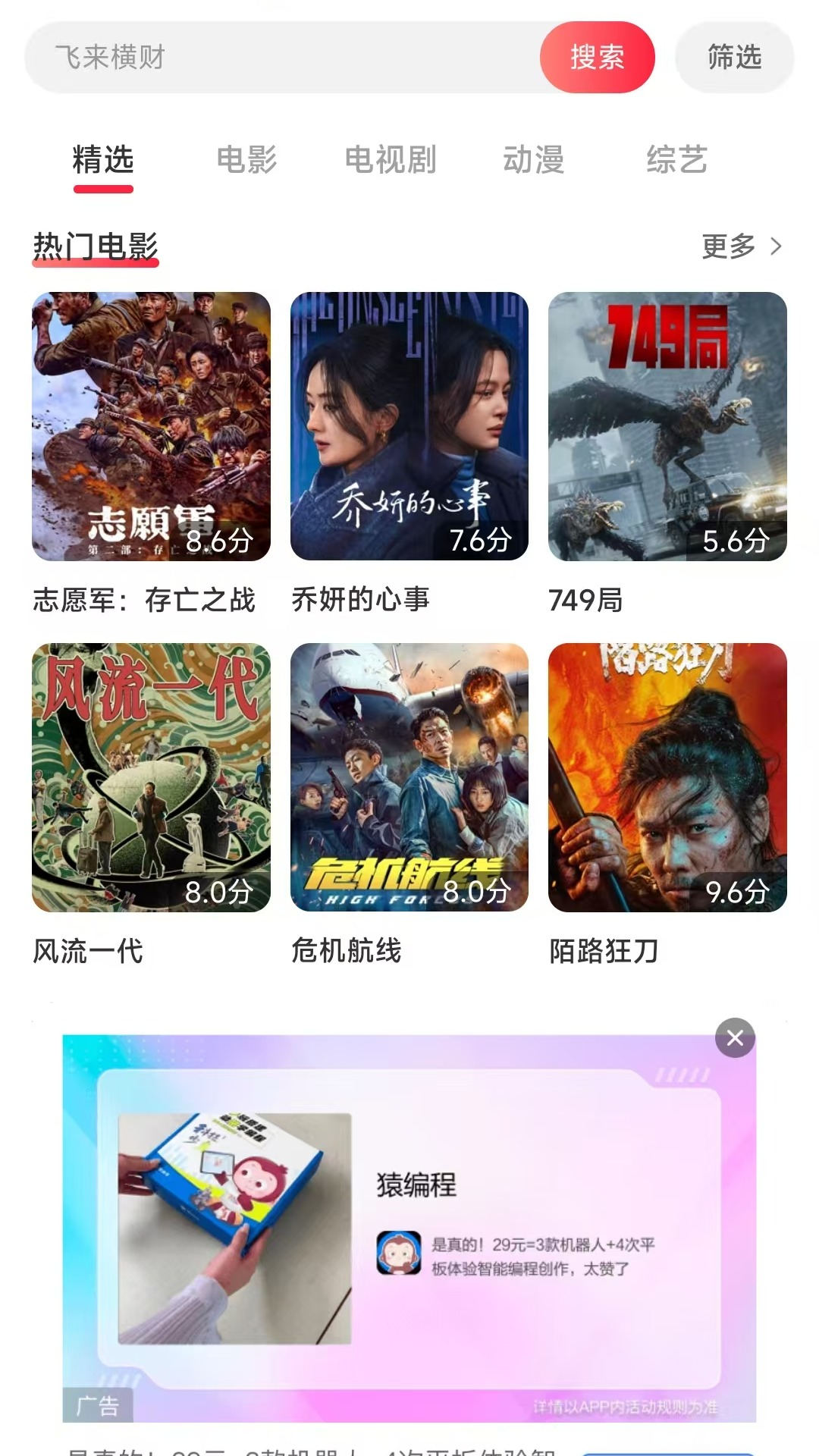Switch to the 电影 tab
The width and height of the screenshot is (819, 1456).
tap(246, 160)
